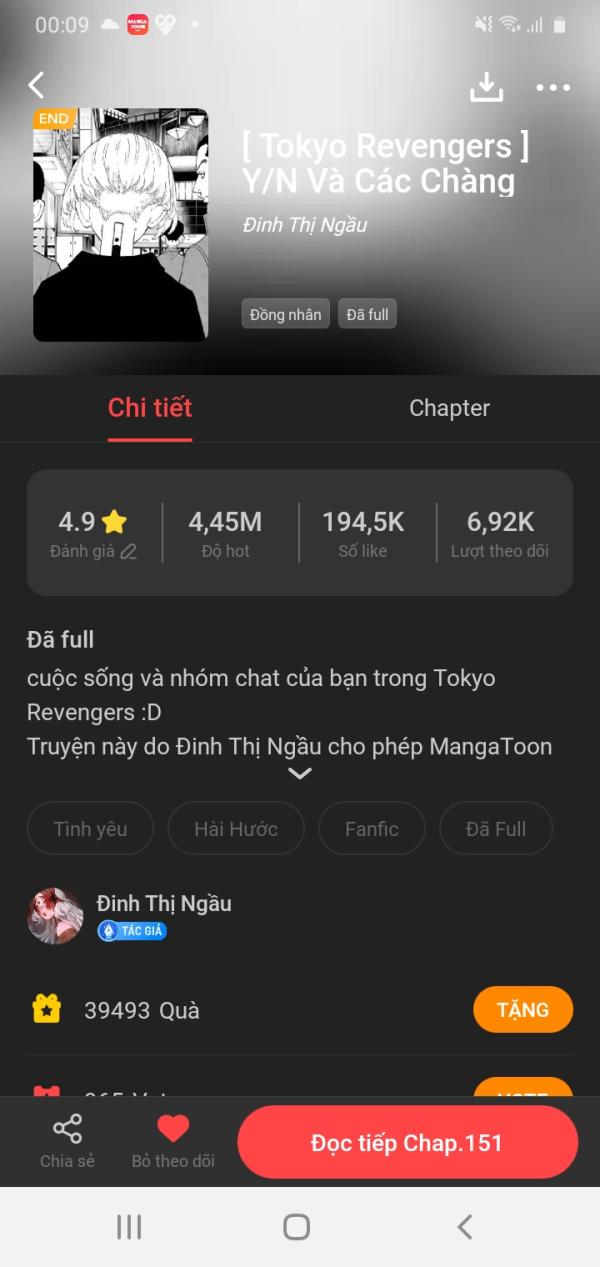Tap the Đồng nhân tag
600x1267 pixels.
coord(285,315)
